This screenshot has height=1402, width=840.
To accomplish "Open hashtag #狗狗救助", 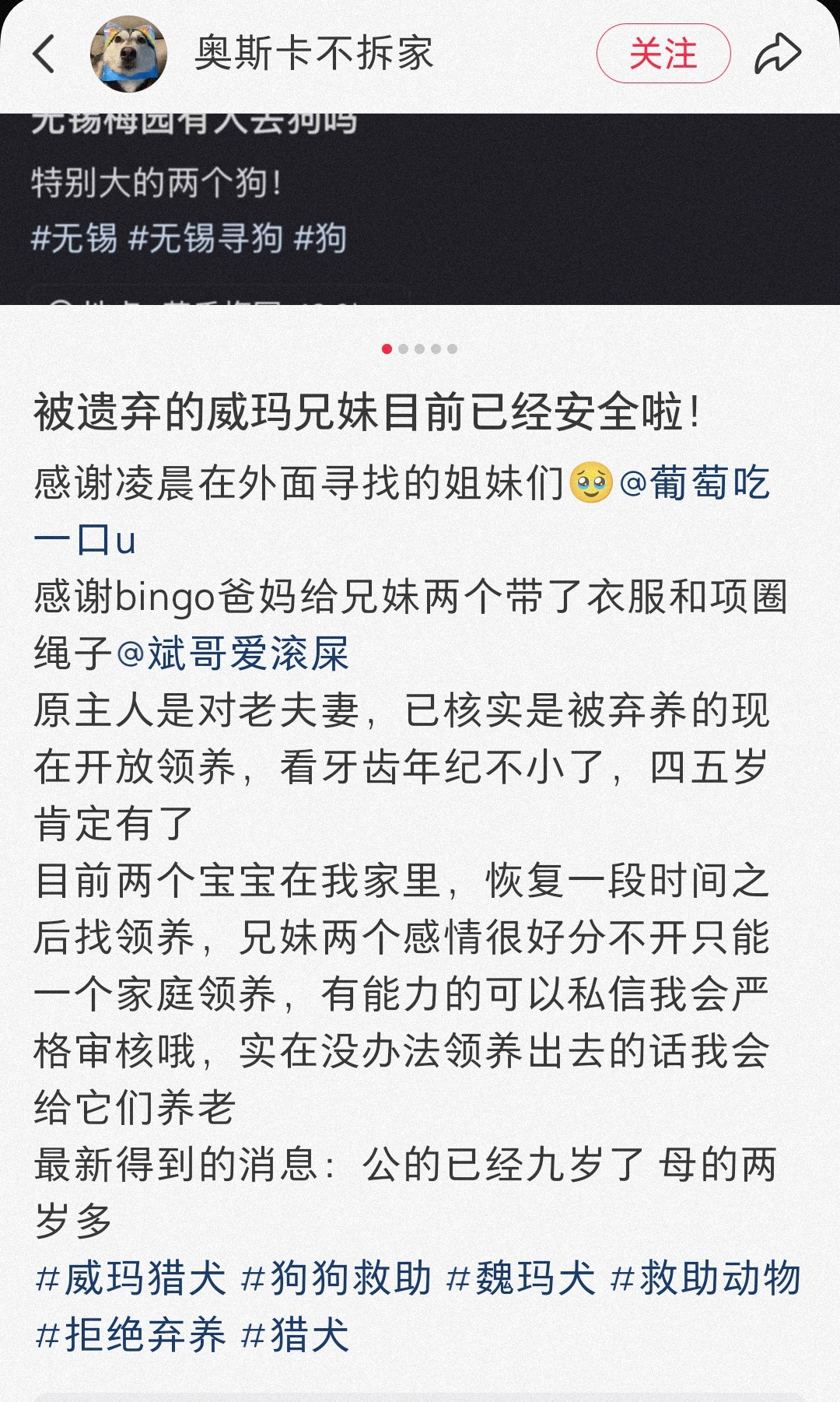I will 336,1279.
